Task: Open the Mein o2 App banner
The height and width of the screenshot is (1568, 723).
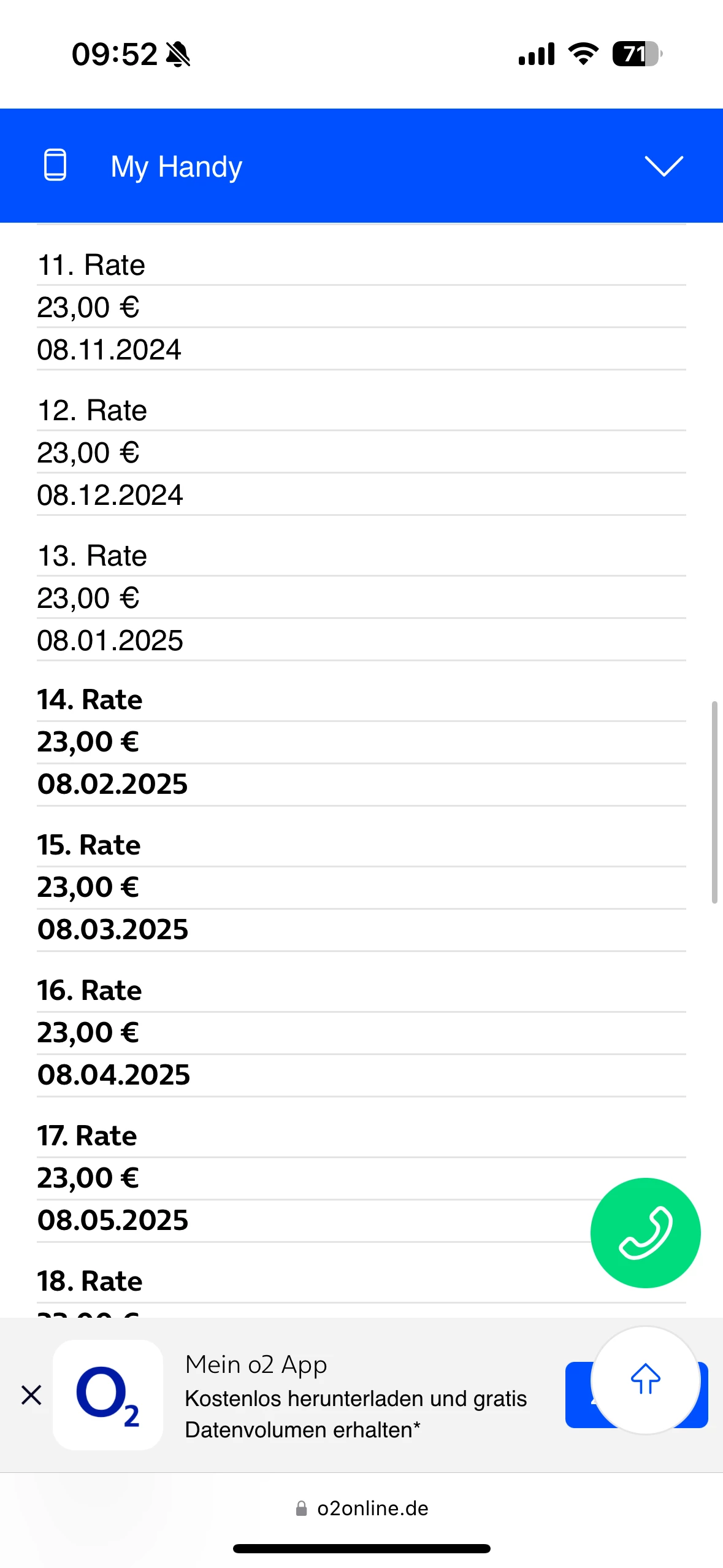Action: (356, 1396)
